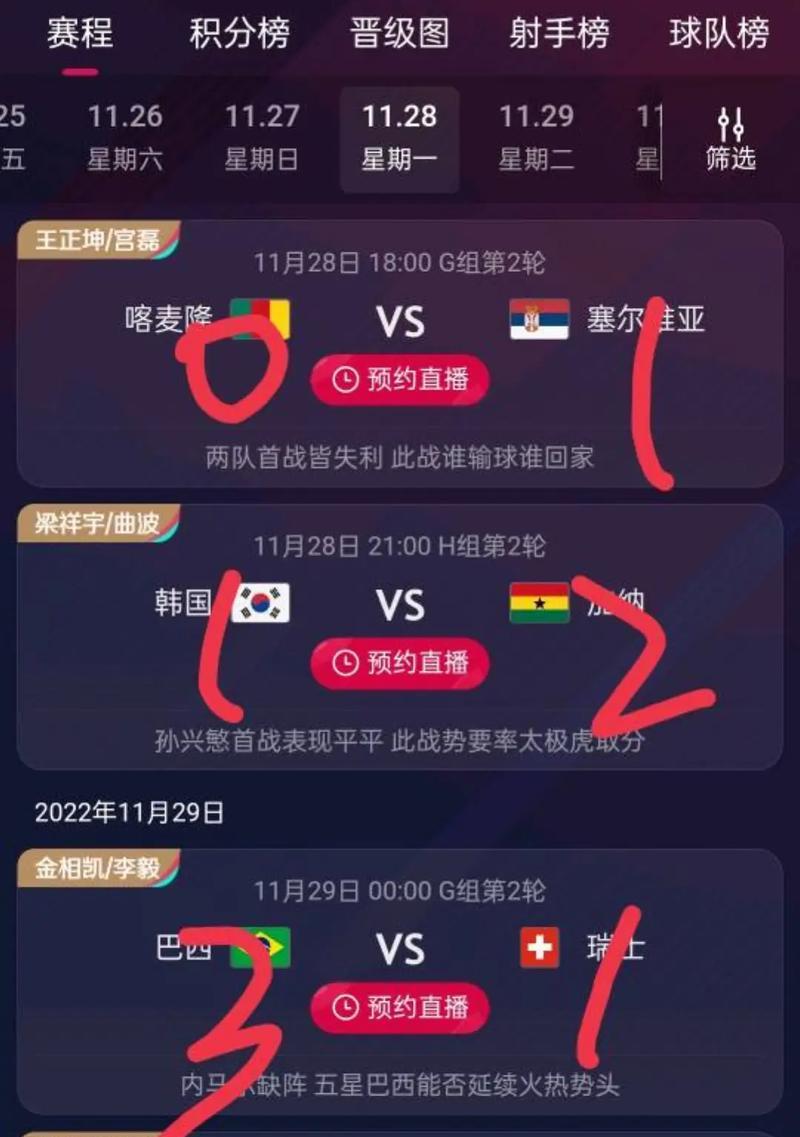Select the 赛程 tab

[x=80, y=34]
